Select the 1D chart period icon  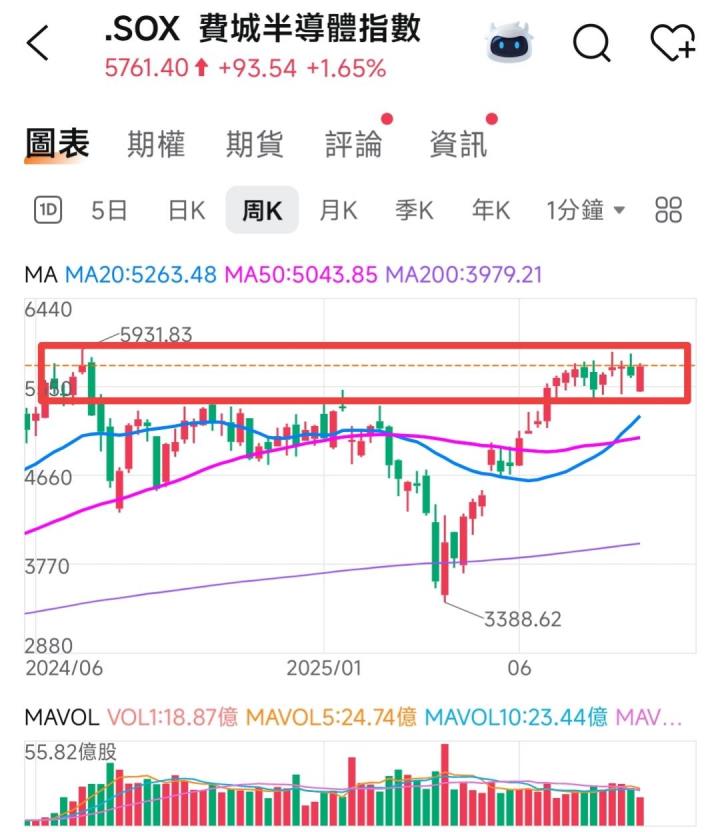pyautogui.click(x=48, y=210)
